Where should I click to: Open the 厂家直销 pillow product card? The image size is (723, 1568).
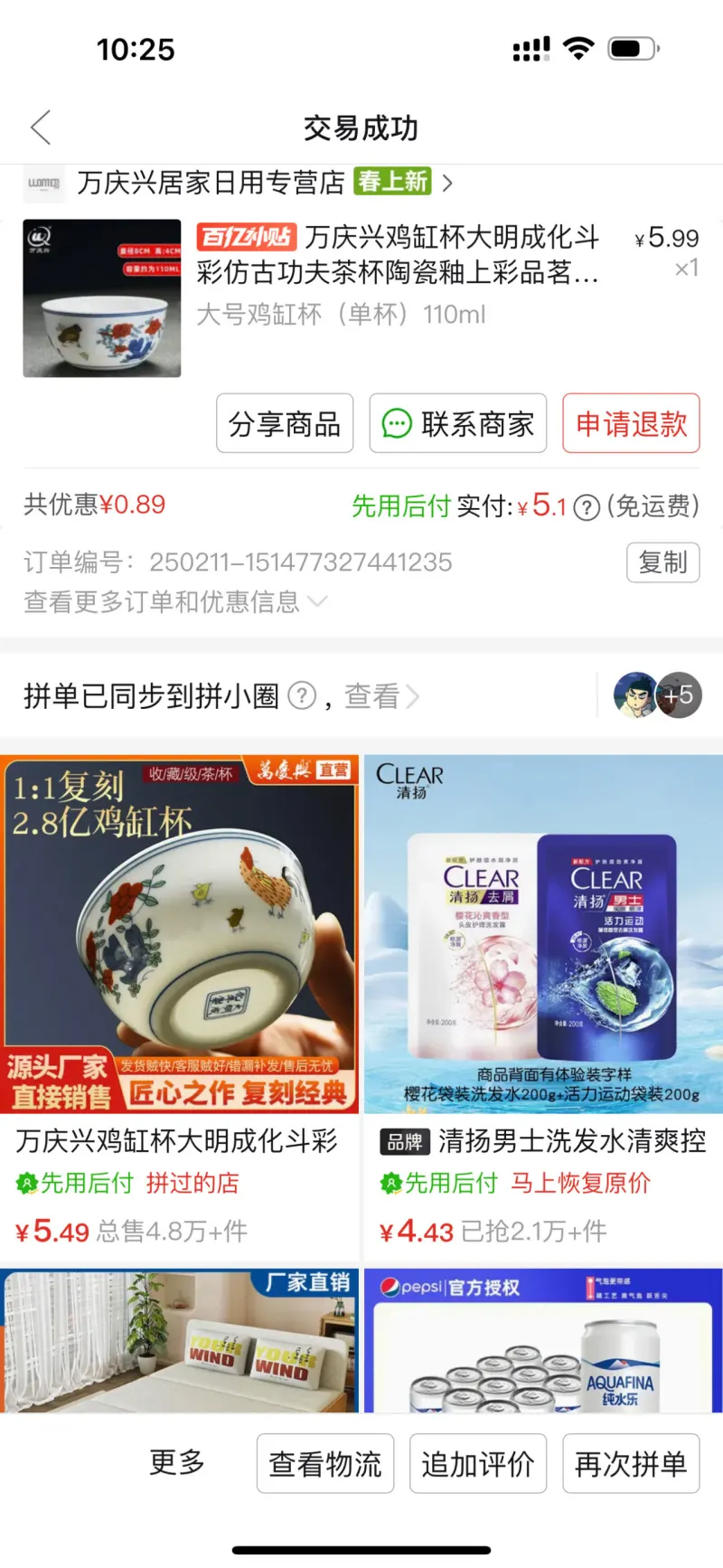[x=180, y=1340]
